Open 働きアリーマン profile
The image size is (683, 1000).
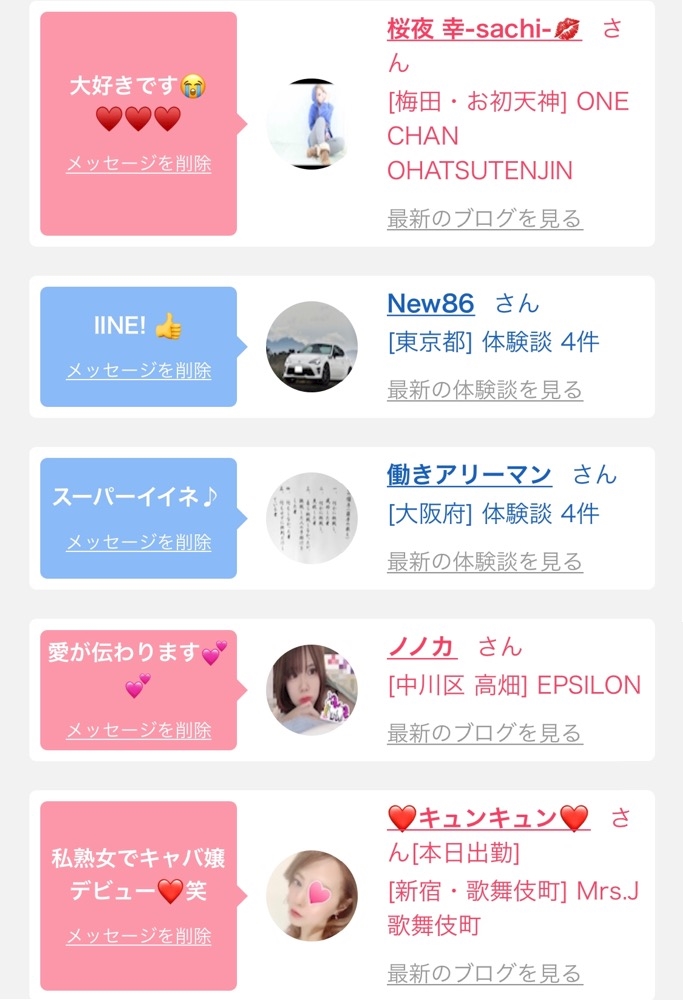[469, 474]
